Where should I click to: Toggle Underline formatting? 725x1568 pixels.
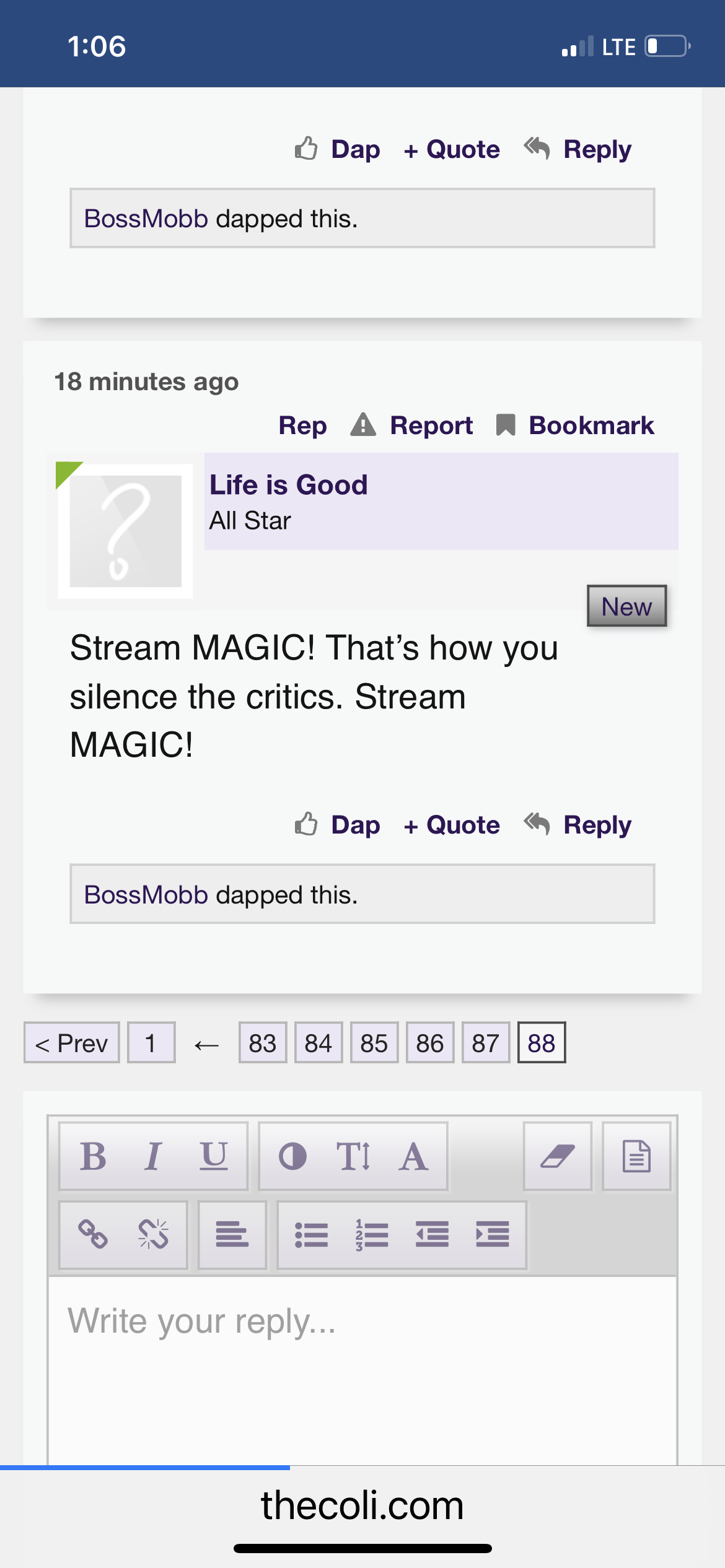point(213,1156)
